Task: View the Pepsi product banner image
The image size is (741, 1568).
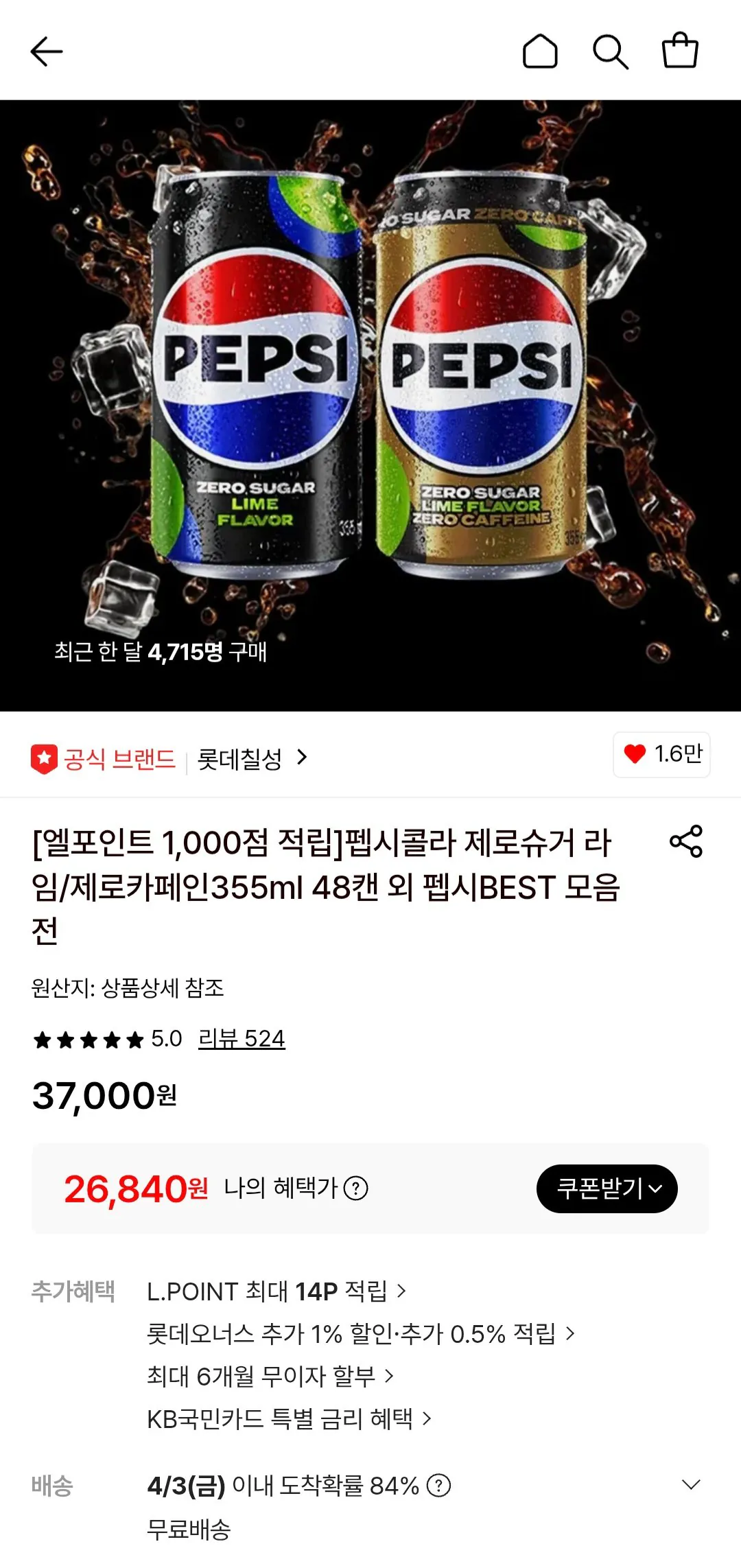Action: (370, 405)
